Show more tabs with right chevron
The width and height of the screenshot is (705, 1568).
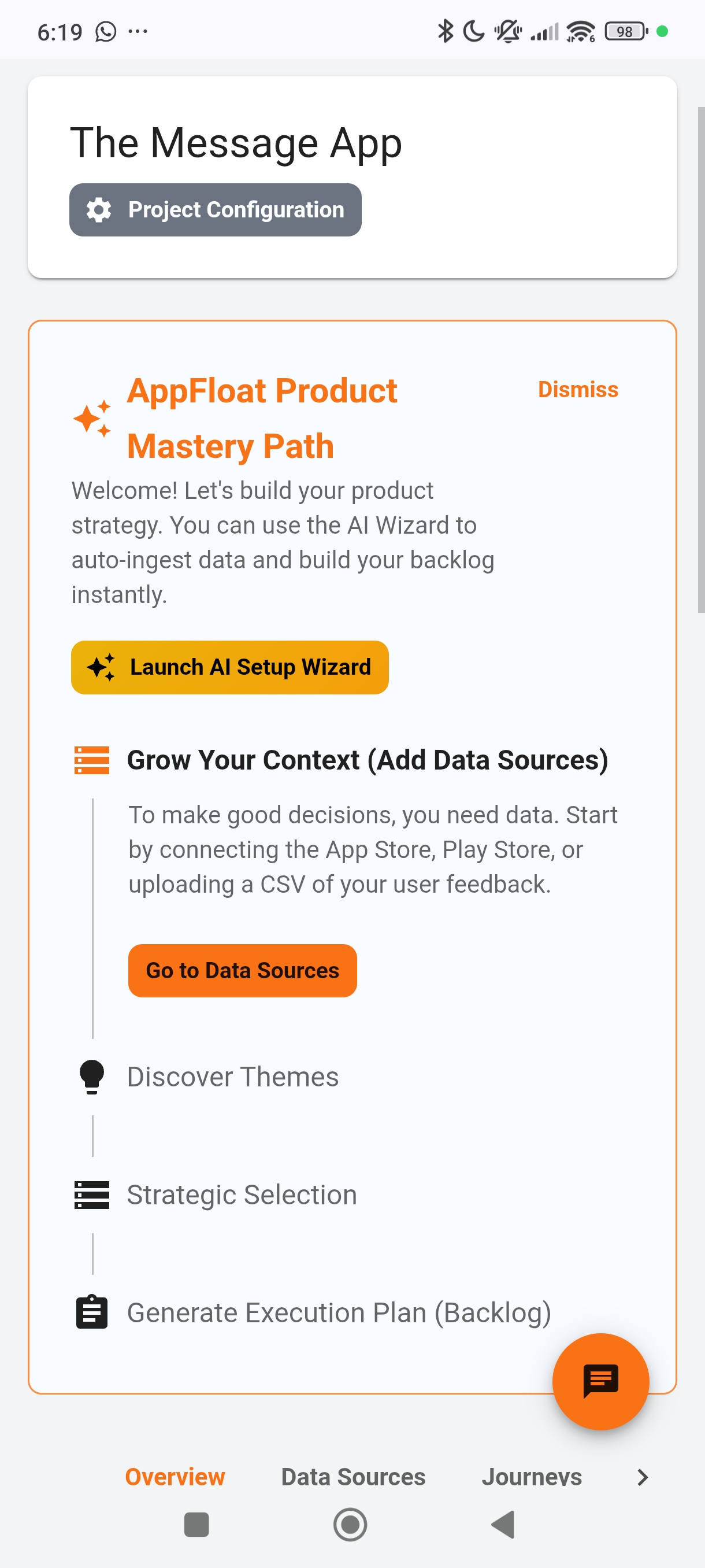click(x=643, y=1477)
